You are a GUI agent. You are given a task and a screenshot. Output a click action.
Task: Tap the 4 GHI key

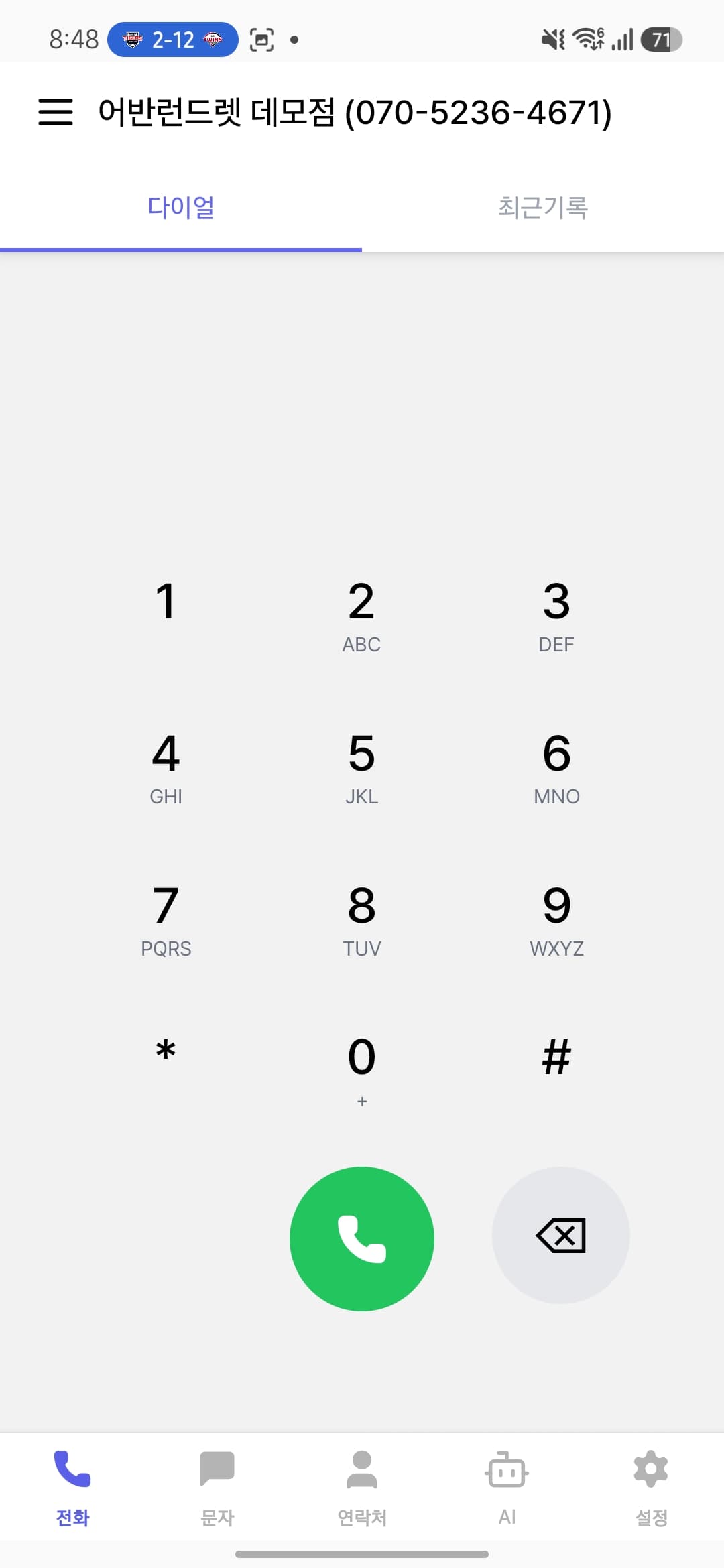click(166, 768)
